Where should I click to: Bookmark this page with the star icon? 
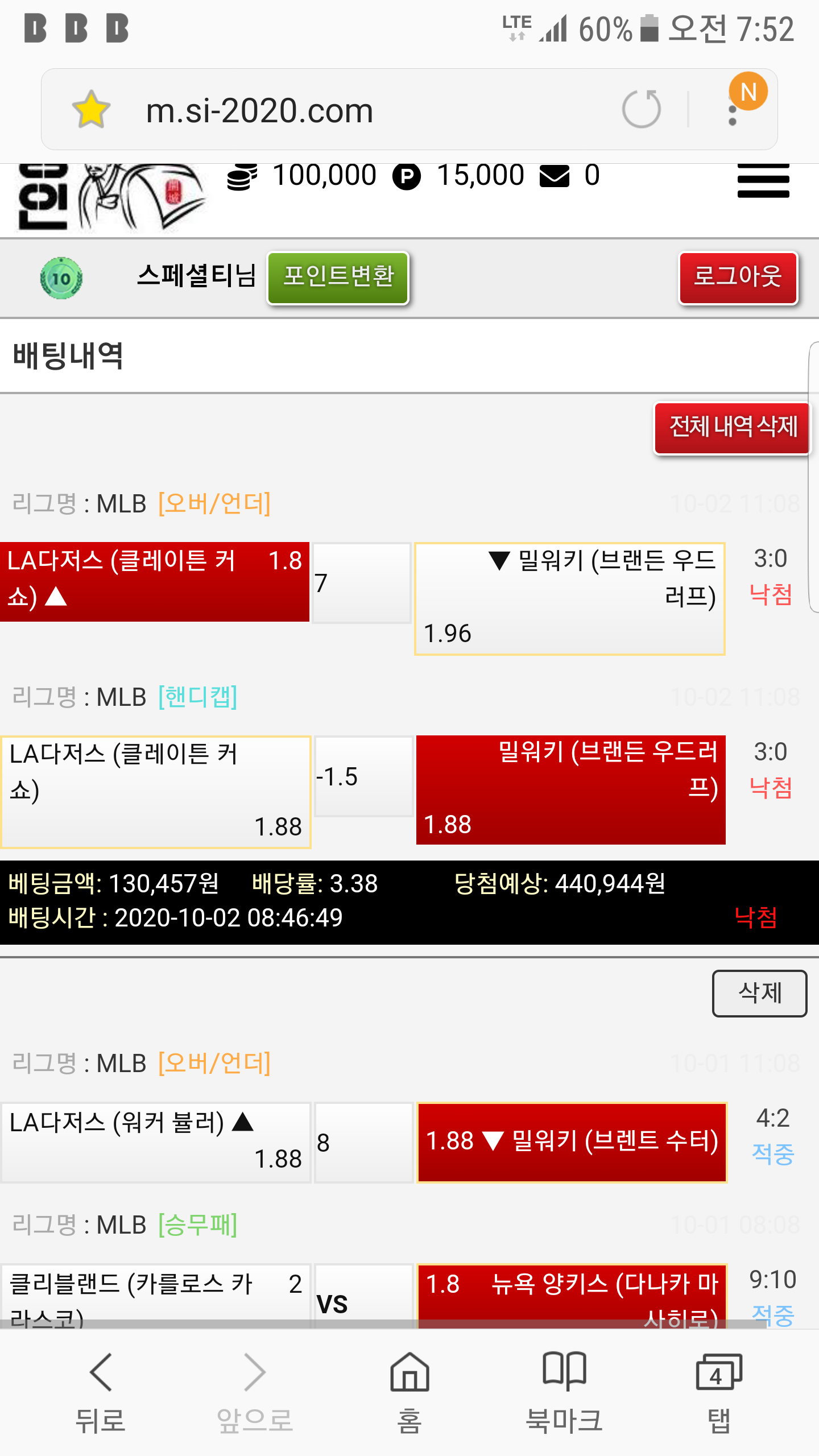(x=91, y=109)
